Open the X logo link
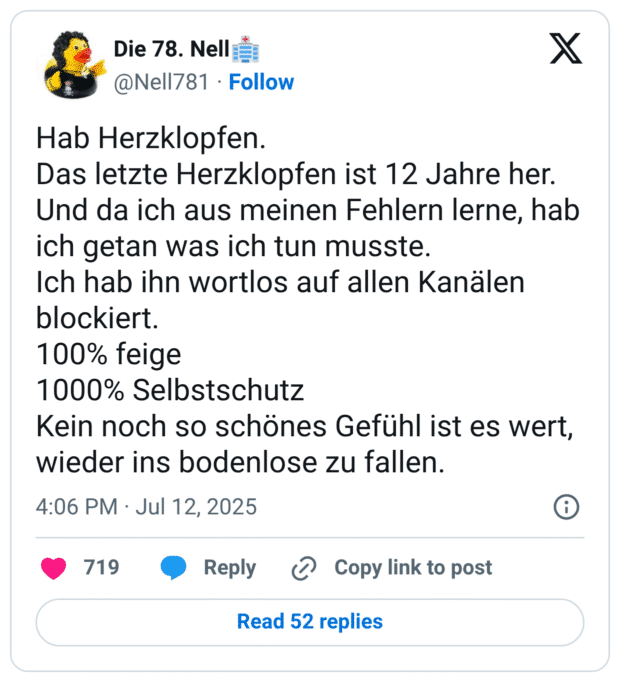The height and width of the screenshot is (682, 620). point(566,49)
